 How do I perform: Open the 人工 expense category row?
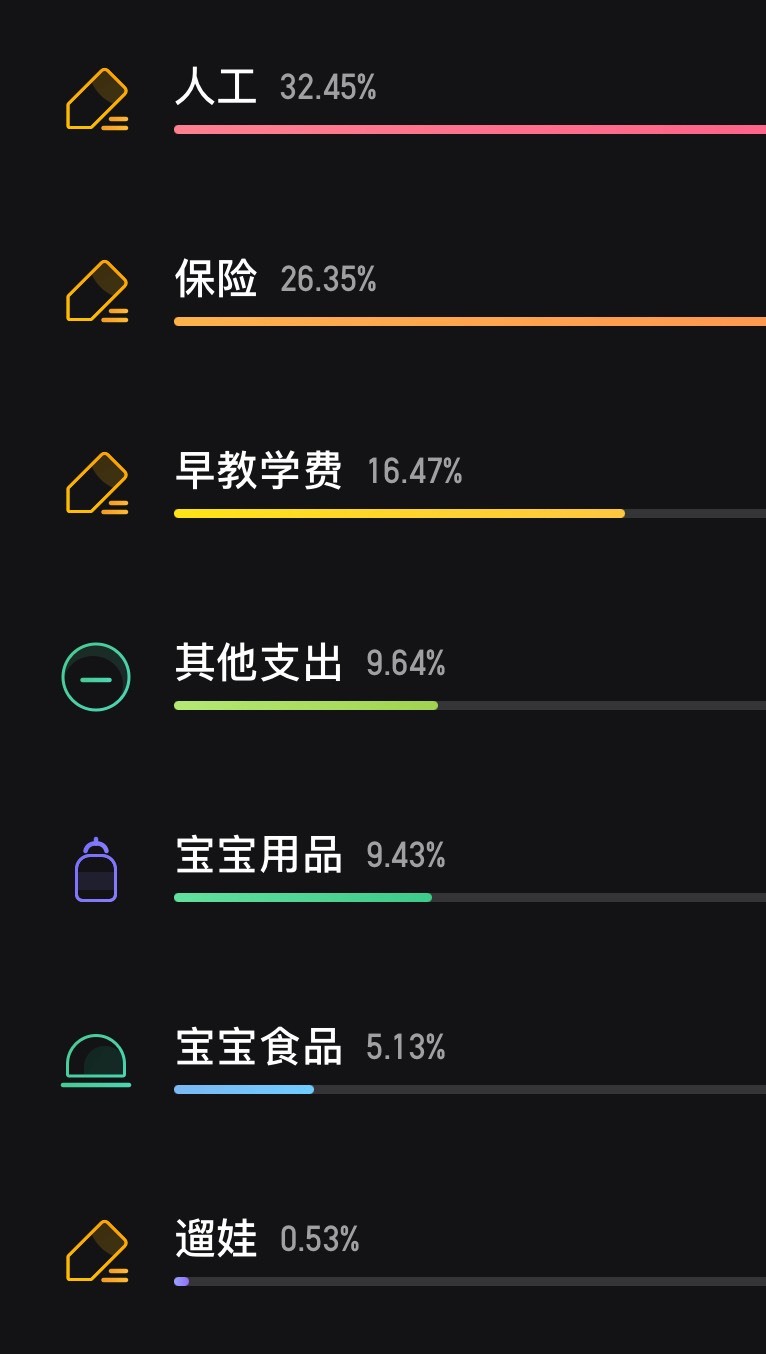[383, 98]
